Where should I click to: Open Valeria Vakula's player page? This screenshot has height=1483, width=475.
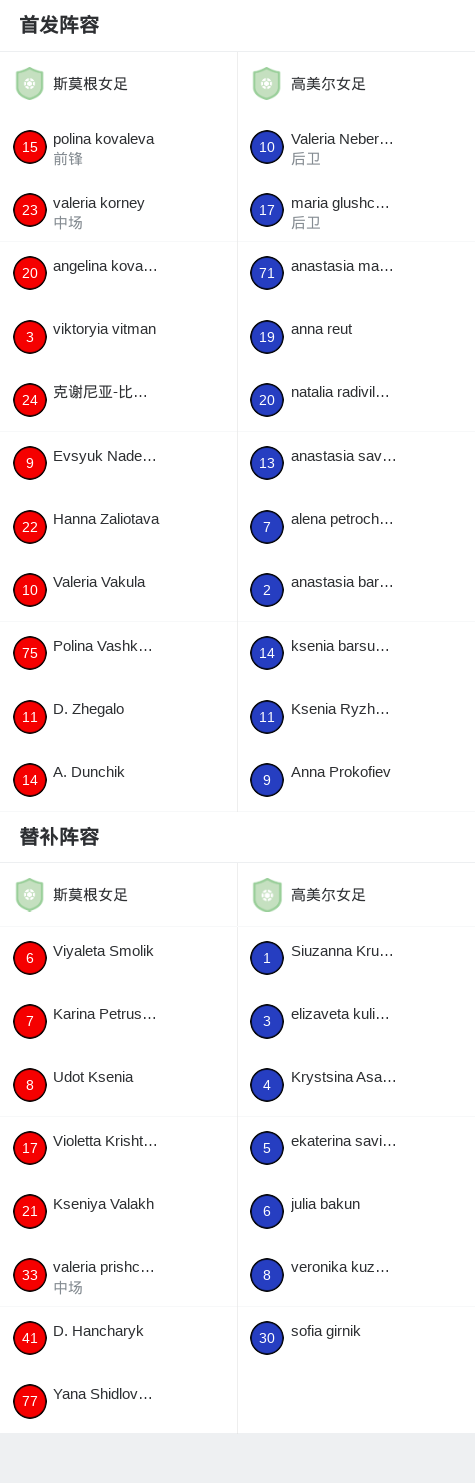[x=118, y=590]
